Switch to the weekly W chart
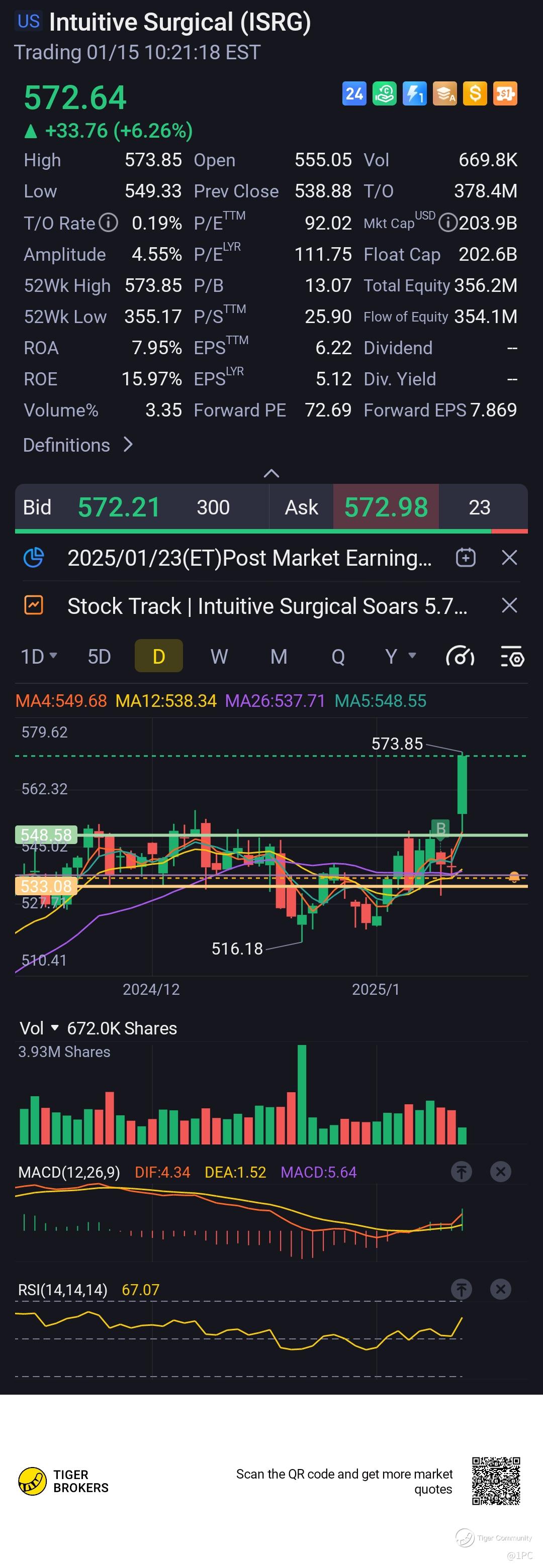Viewport: 543px width, 1568px height. [x=219, y=656]
